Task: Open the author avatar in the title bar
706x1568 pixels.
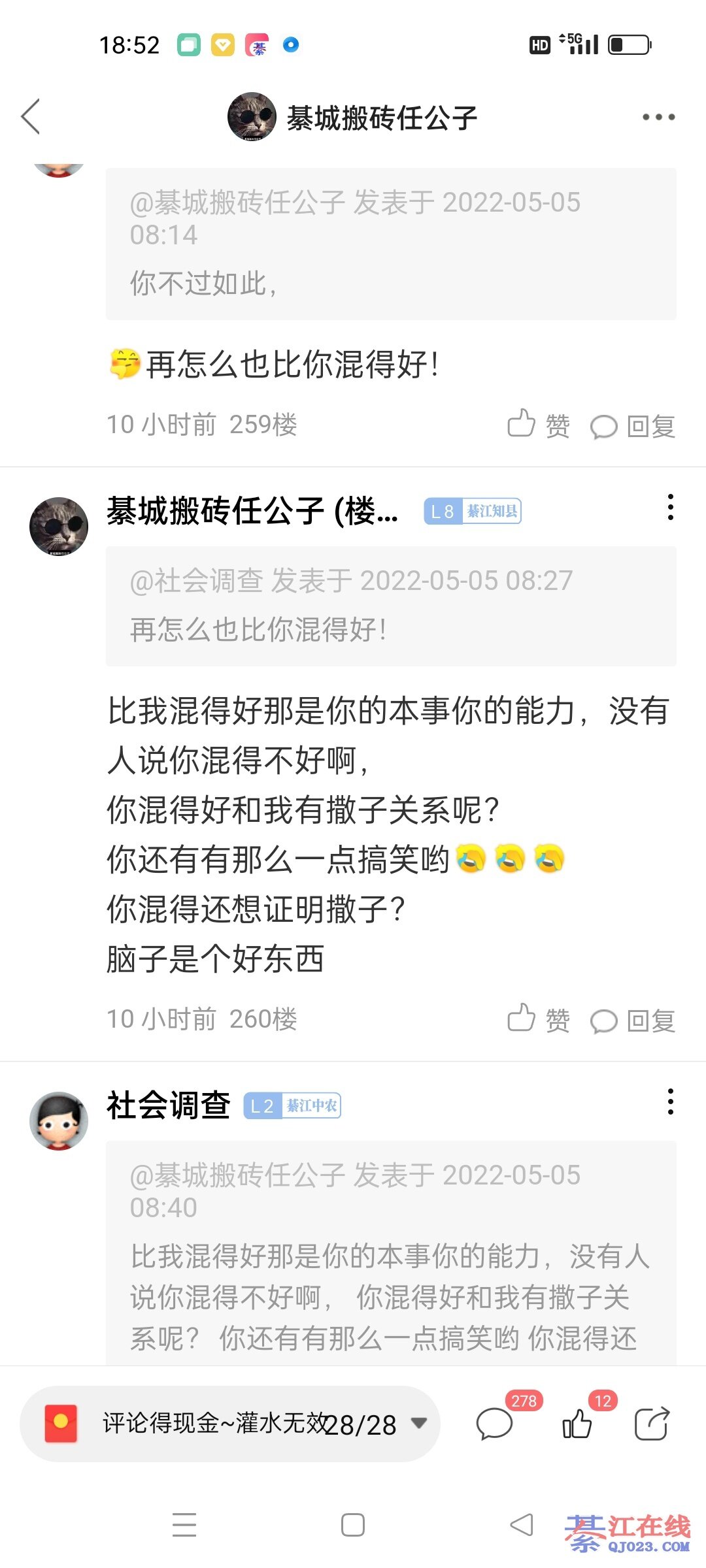Action: coord(252,117)
